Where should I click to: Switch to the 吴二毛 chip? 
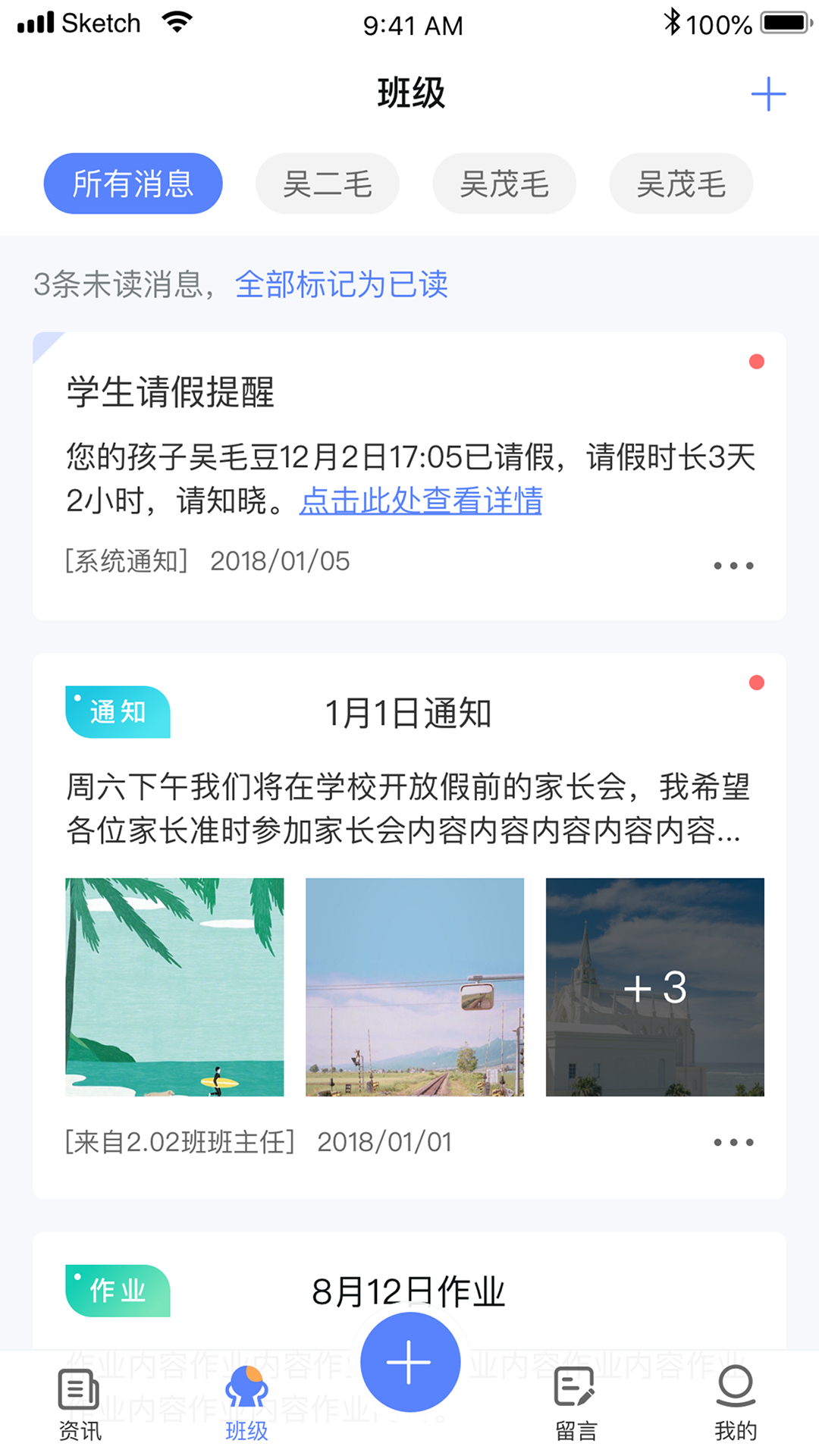327,184
